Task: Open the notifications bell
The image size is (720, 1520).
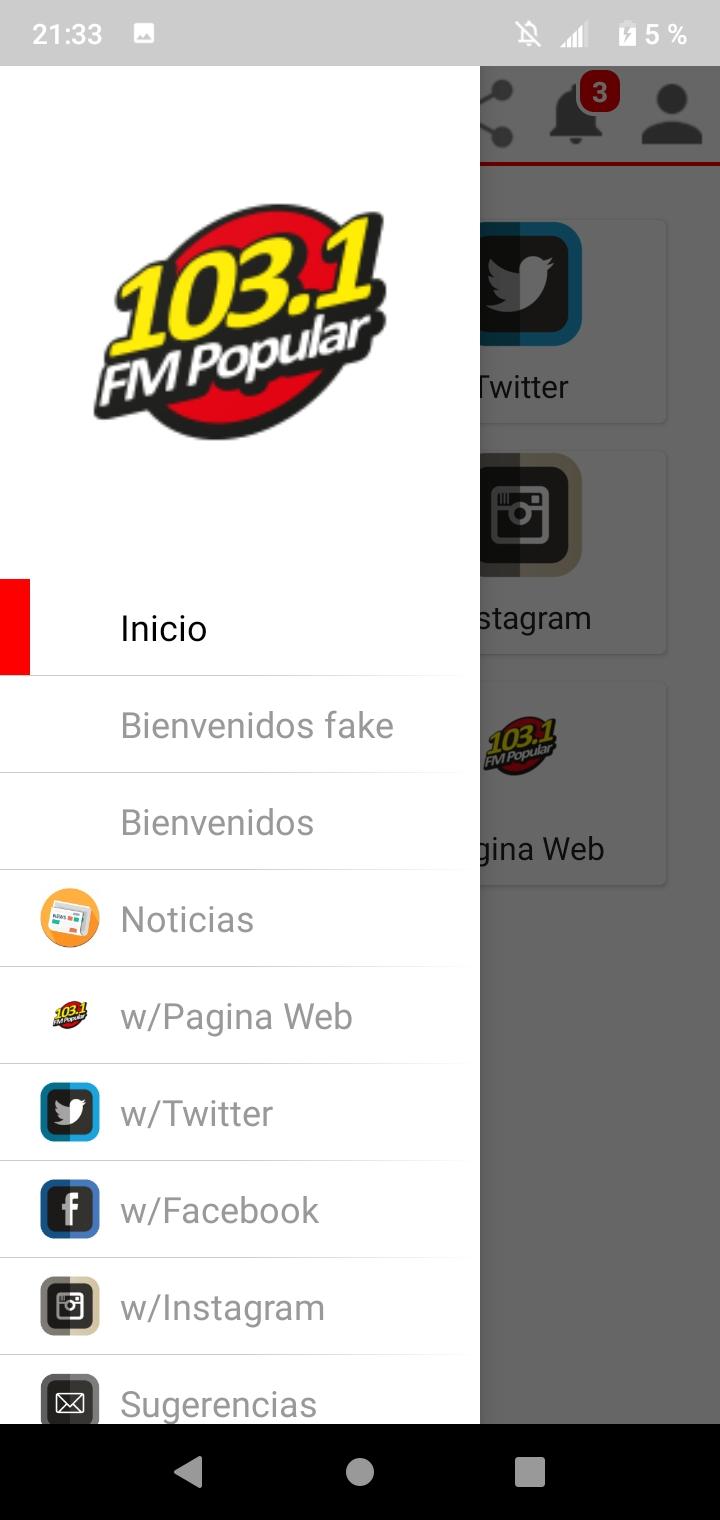Action: (x=577, y=114)
